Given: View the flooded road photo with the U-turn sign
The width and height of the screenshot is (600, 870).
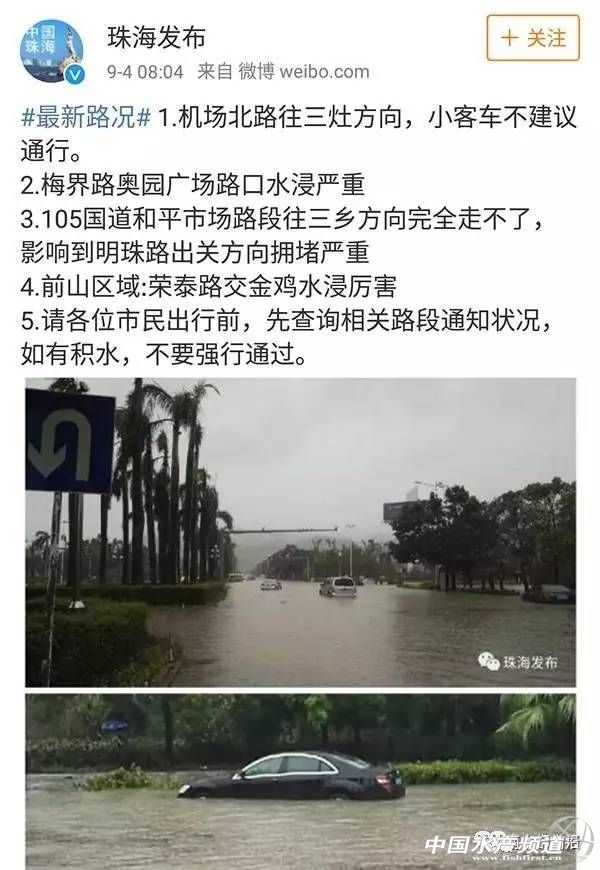Looking at the screenshot, I should tap(300, 531).
